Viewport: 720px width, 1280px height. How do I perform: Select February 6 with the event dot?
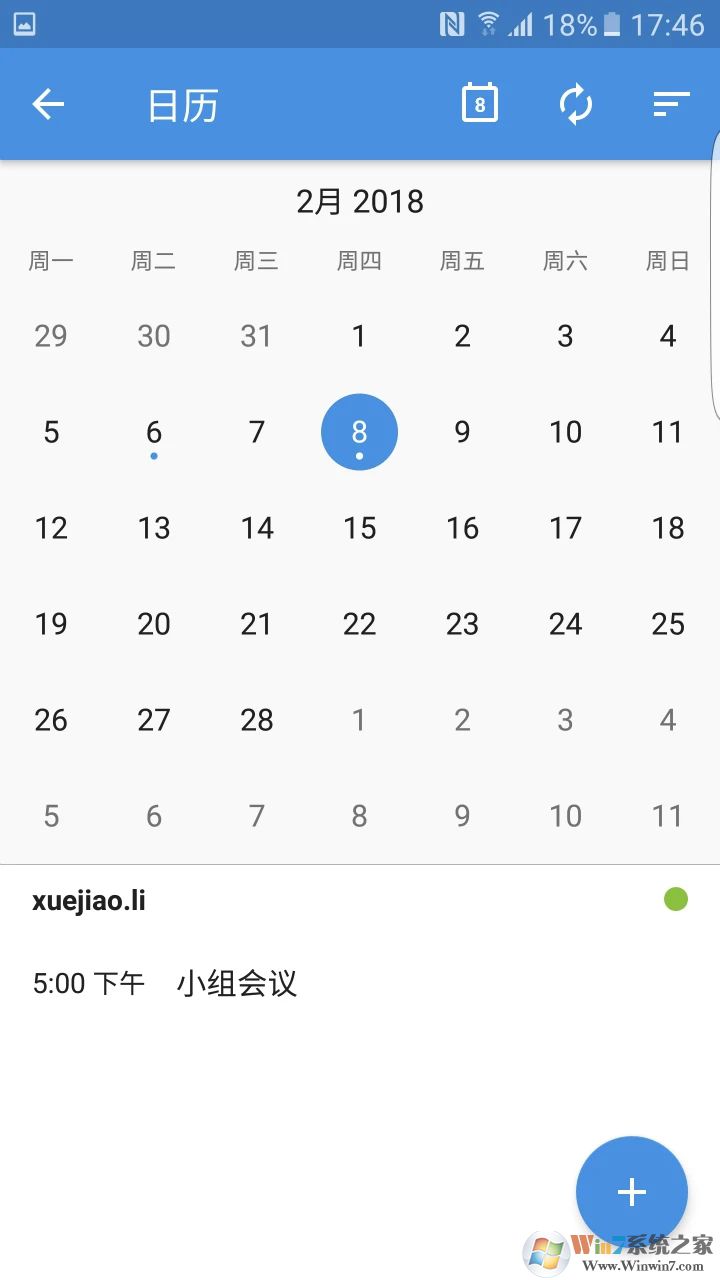click(154, 432)
